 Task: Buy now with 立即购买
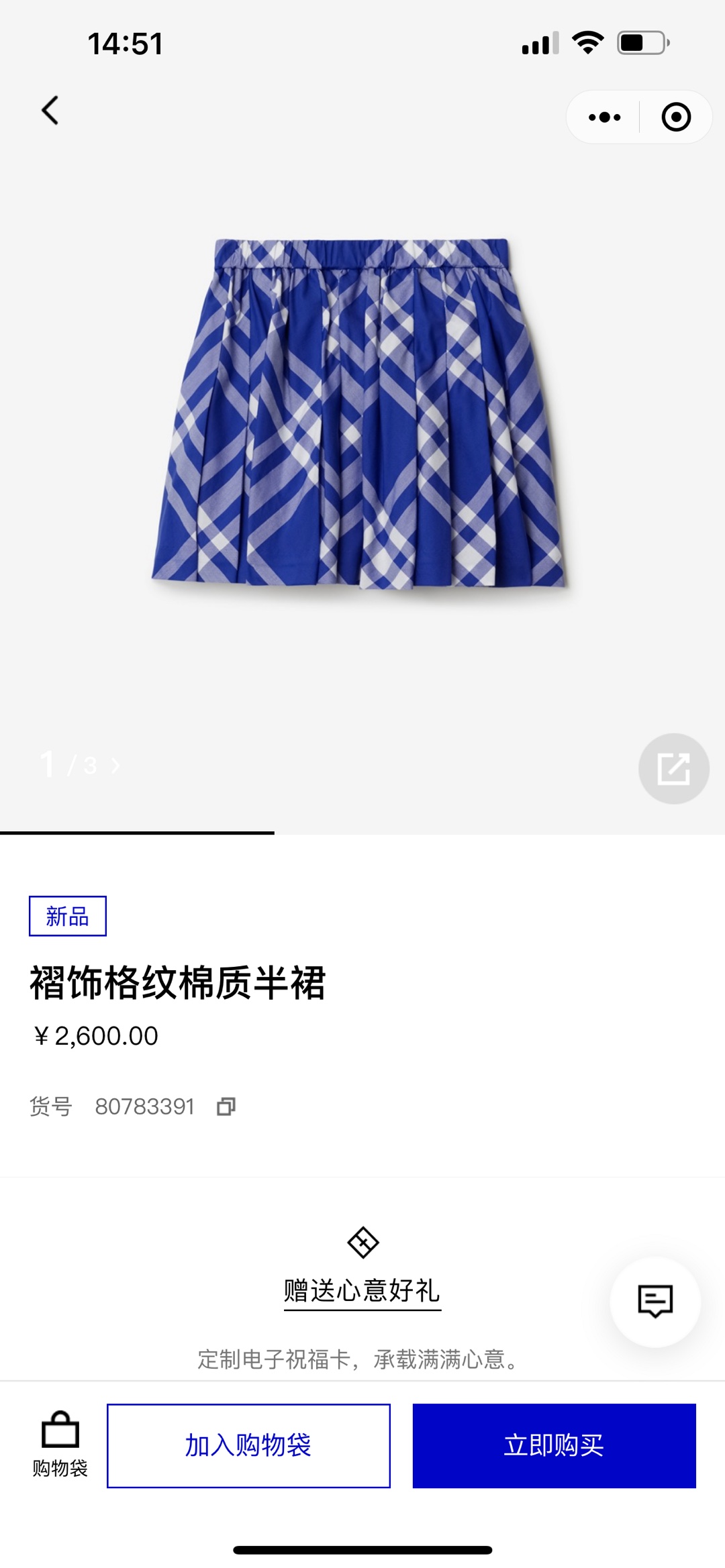click(x=554, y=1445)
